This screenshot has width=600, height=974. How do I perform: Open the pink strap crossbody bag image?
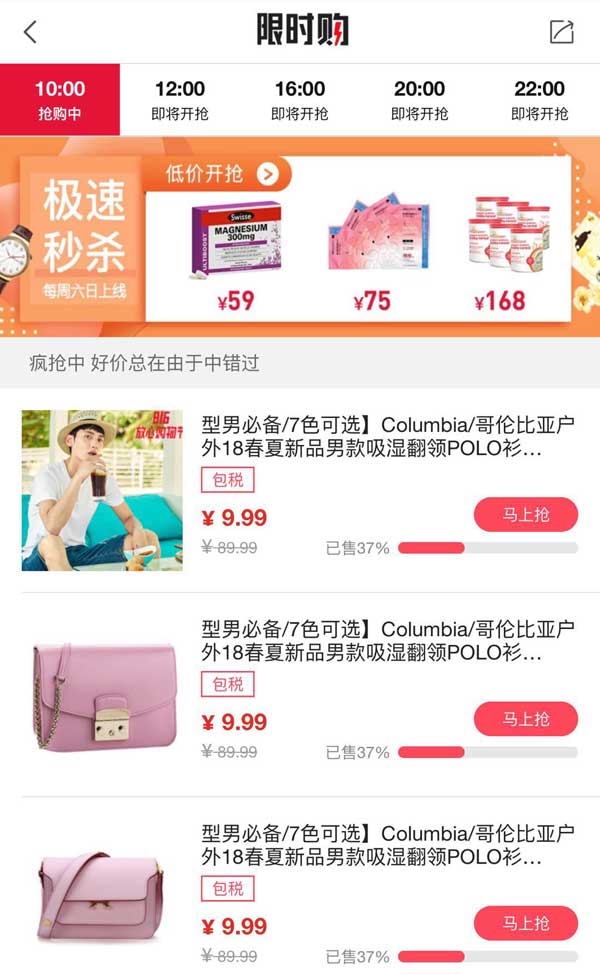102,897
